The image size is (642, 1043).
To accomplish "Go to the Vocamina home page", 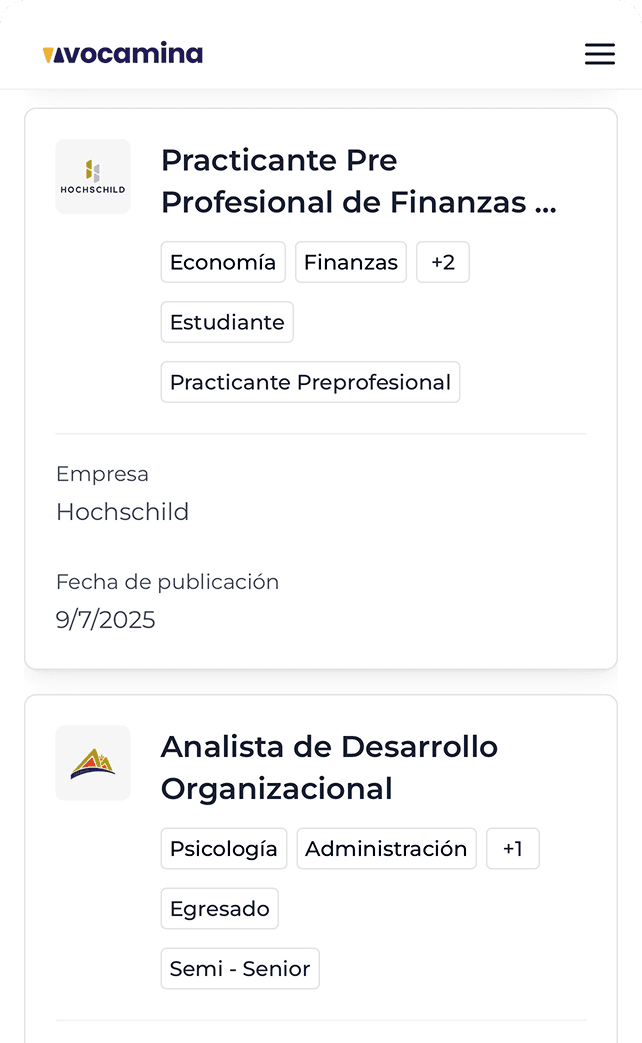I will tap(122, 54).
